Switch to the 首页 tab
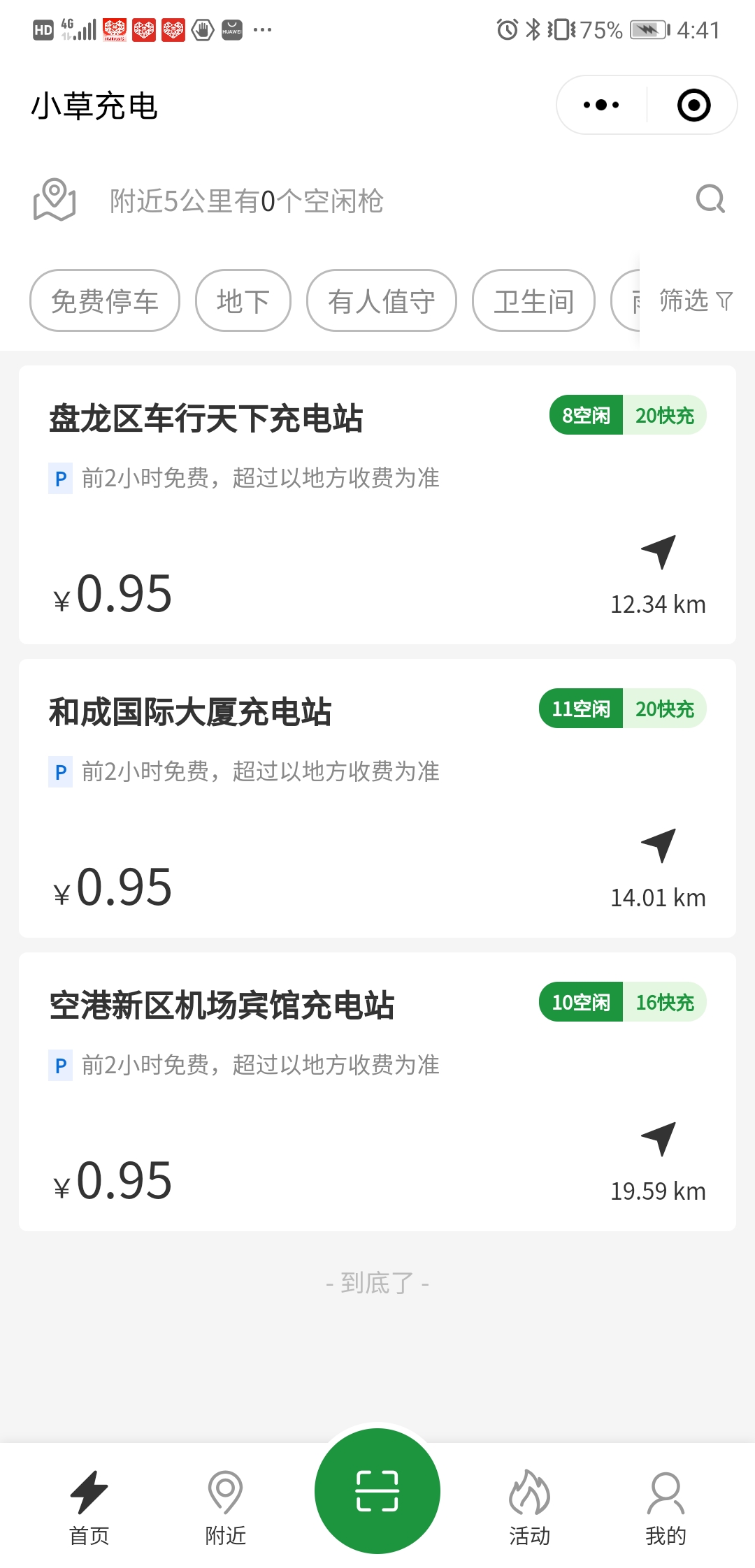The image size is (755, 1568). click(89, 1506)
